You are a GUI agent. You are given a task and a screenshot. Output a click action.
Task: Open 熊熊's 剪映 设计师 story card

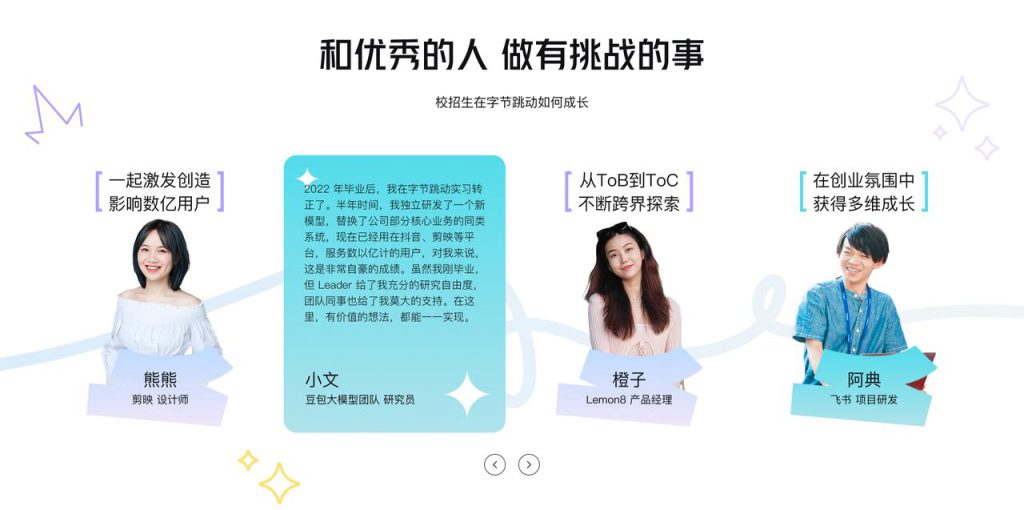tap(160, 300)
